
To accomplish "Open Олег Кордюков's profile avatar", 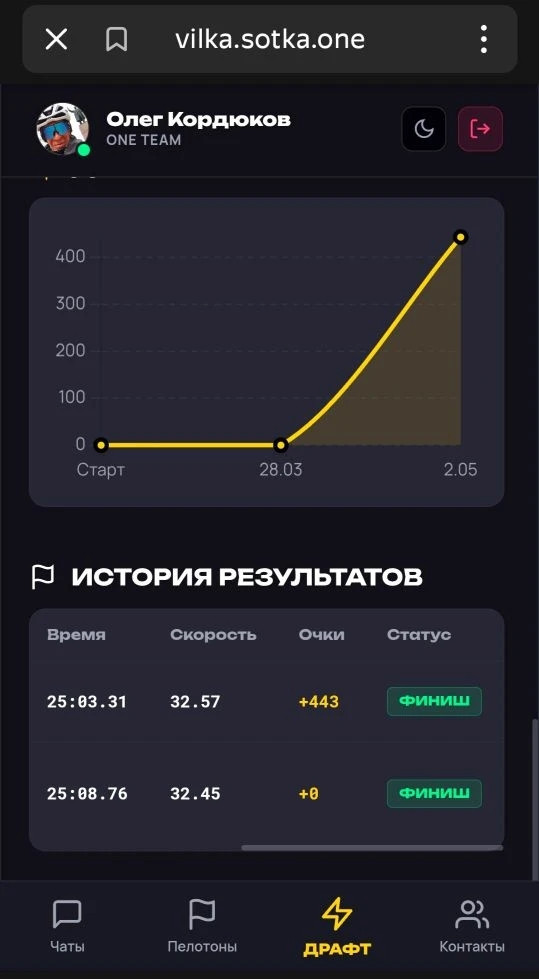I will (62, 129).
